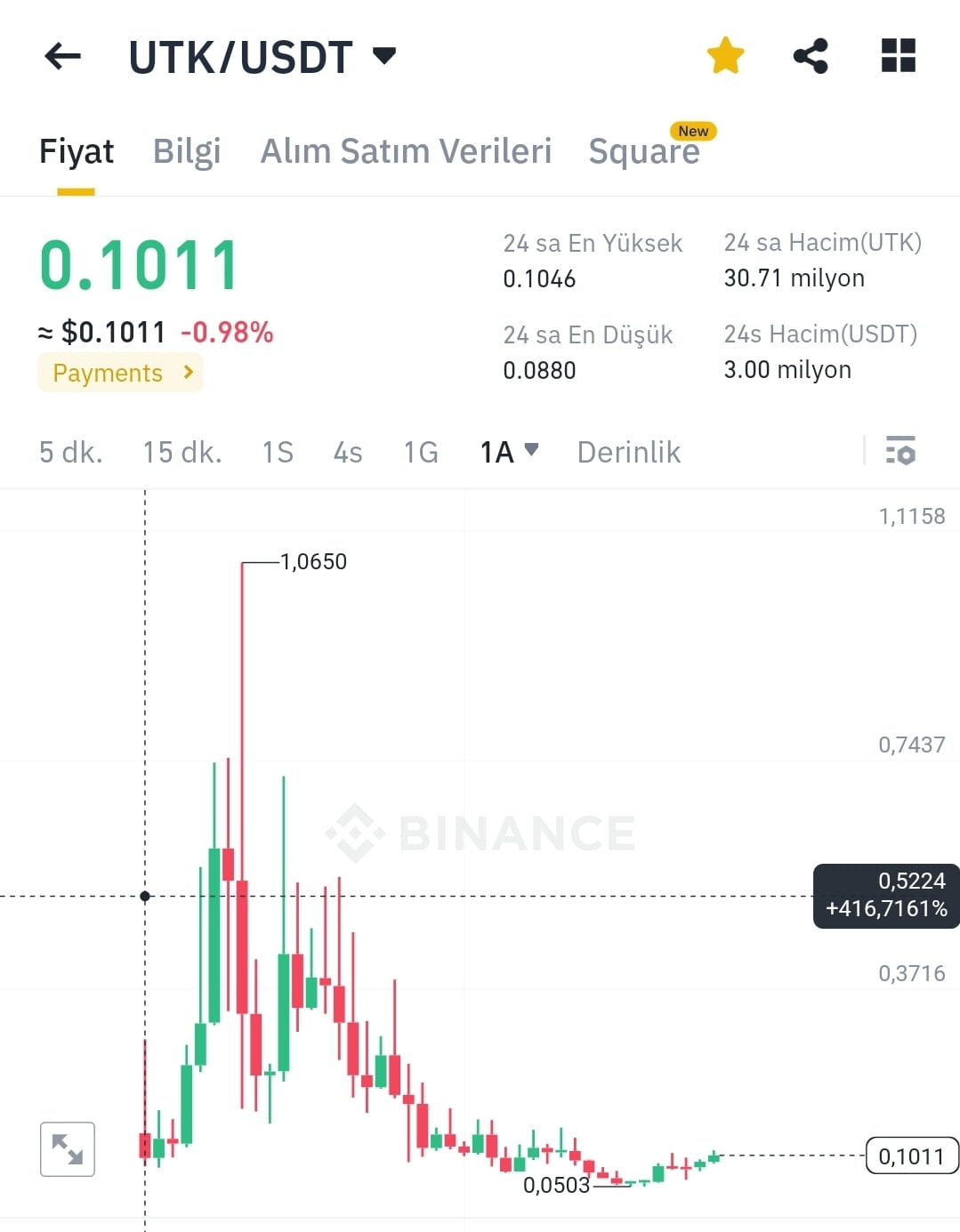Expand the chart to fullscreen

tap(67, 1149)
